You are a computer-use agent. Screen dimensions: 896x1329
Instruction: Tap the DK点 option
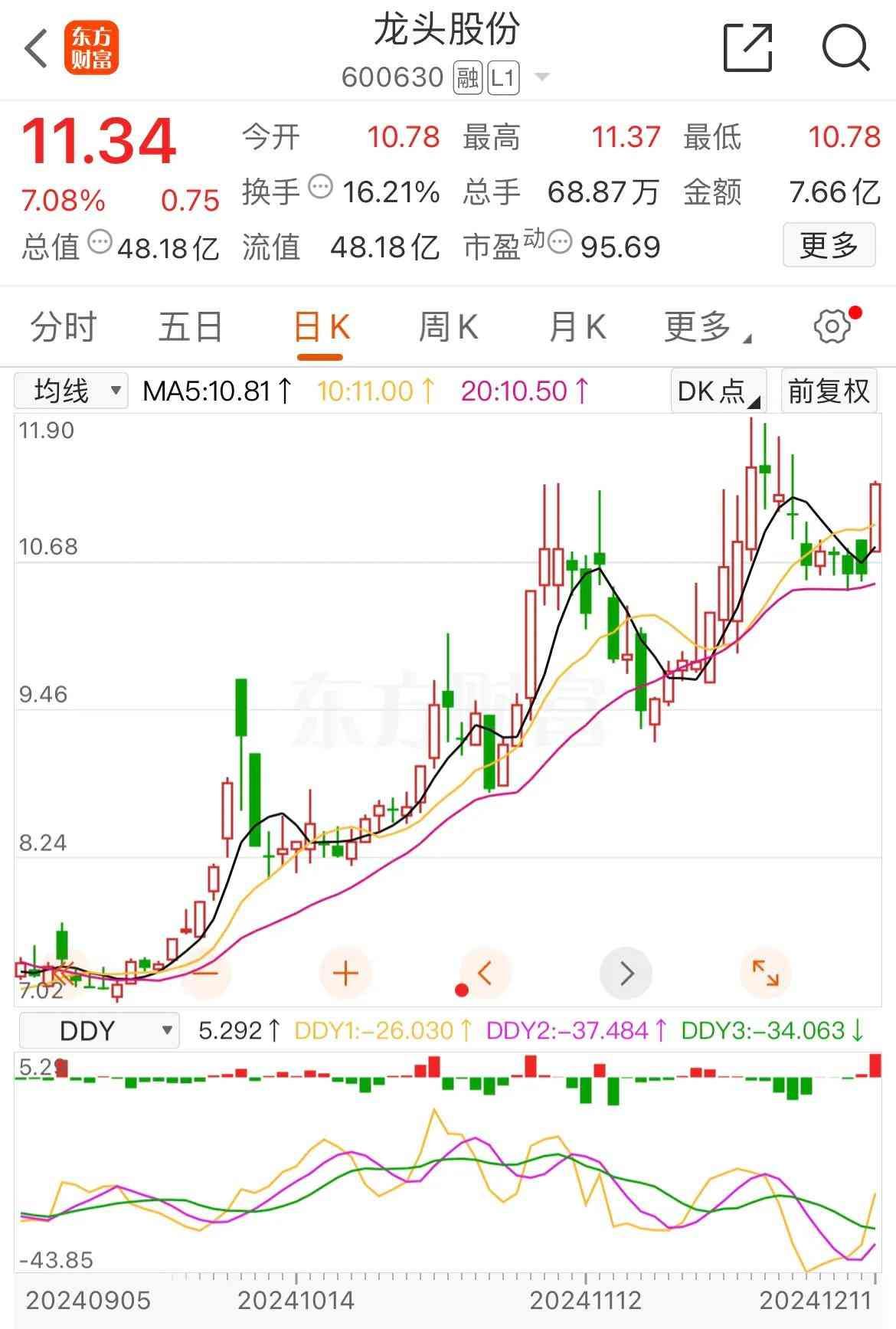pyautogui.click(x=718, y=391)
